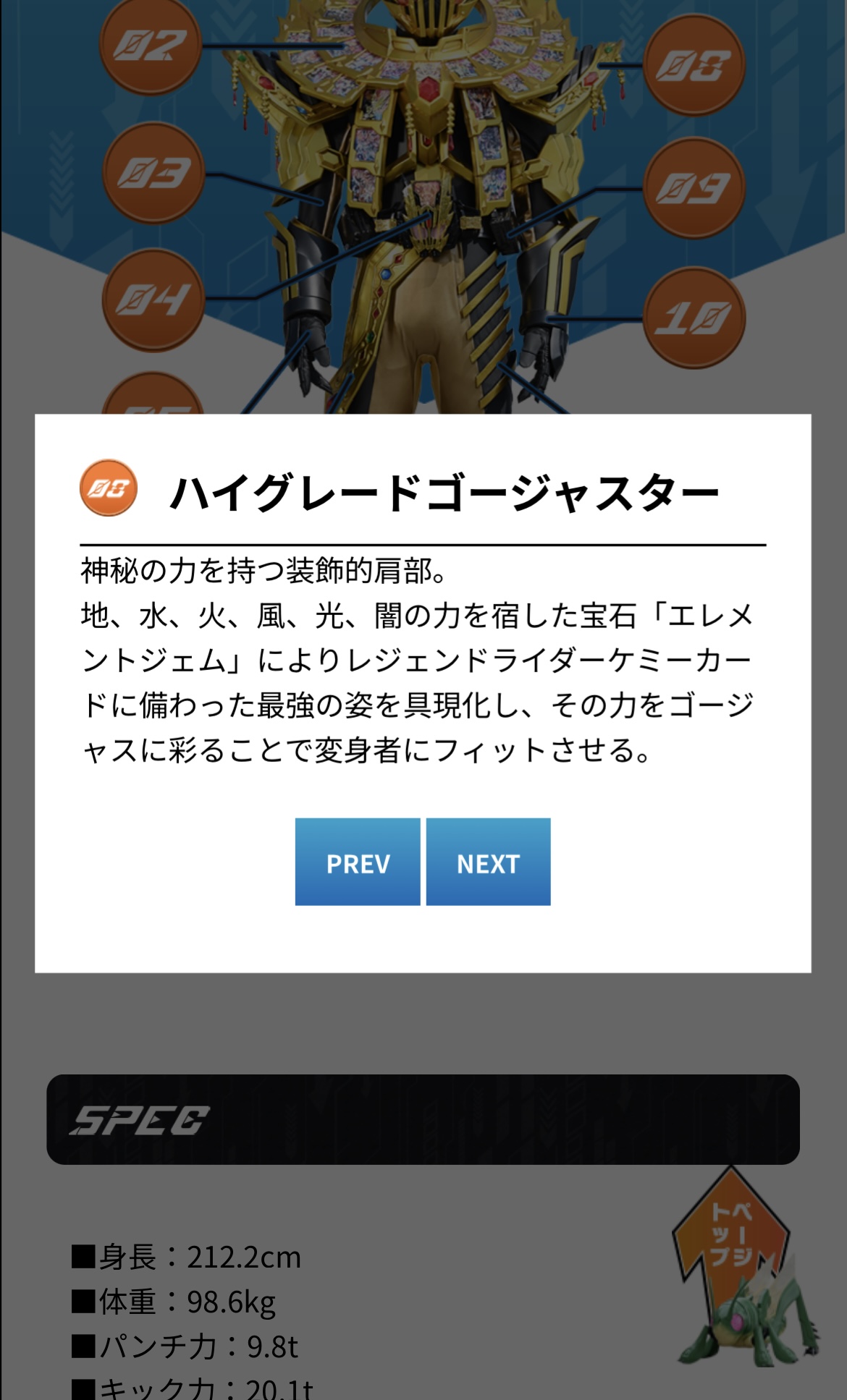This screenshot has width=847, height=1400.
Task: Select part marker 02 on the figure
Action: 150,46
